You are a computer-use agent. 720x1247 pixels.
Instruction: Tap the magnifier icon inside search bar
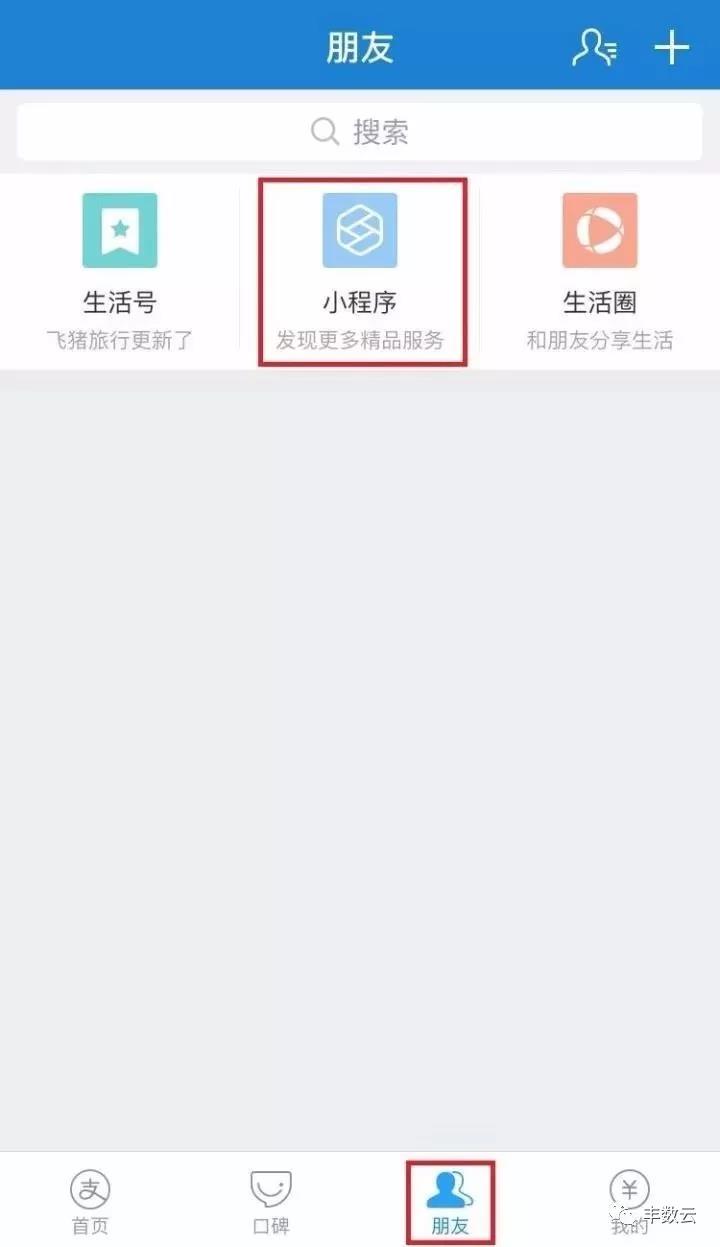pyautogui.click(x=323, y=131)
